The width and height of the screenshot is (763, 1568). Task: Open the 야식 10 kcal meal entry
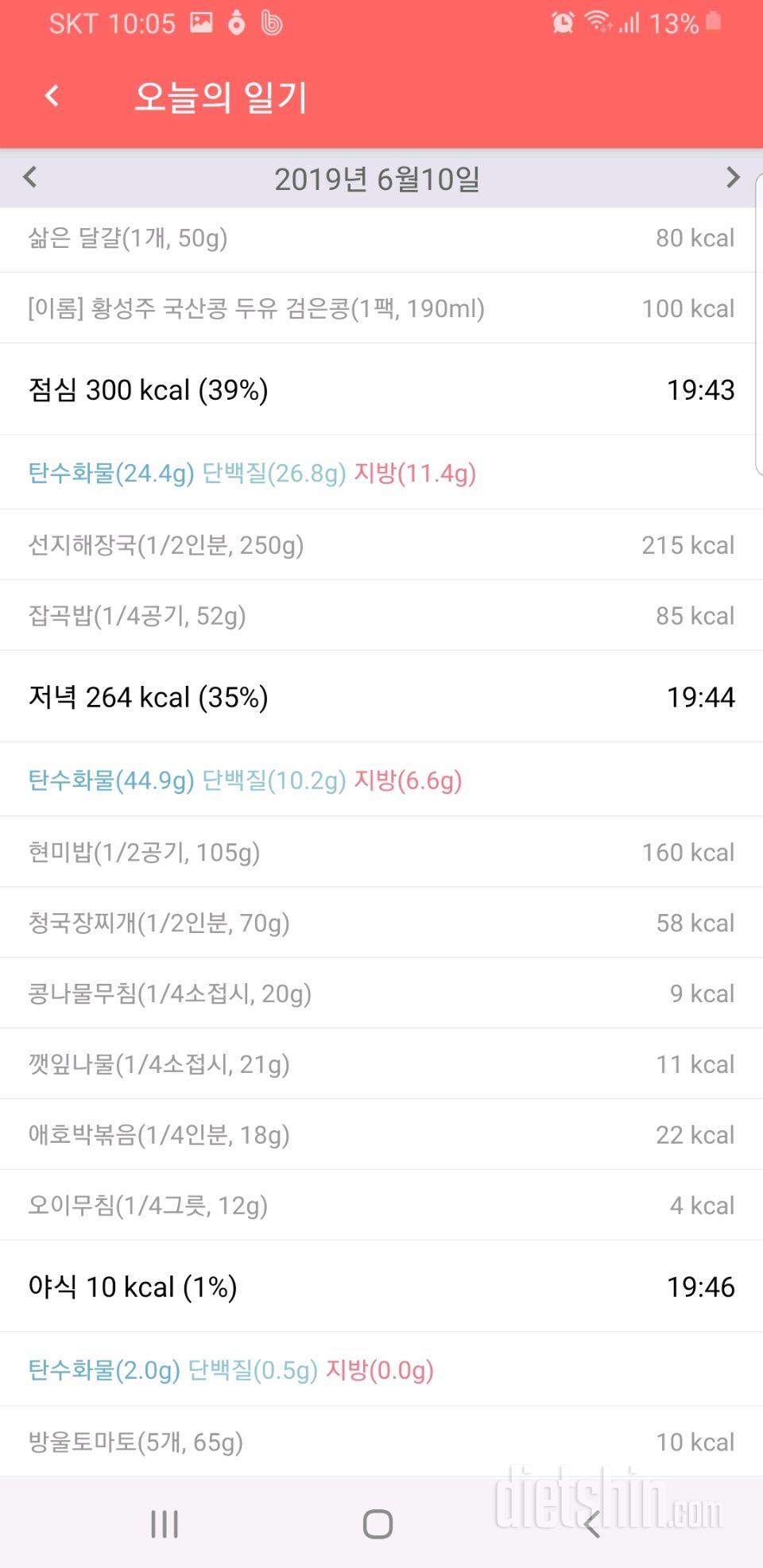381,1287
